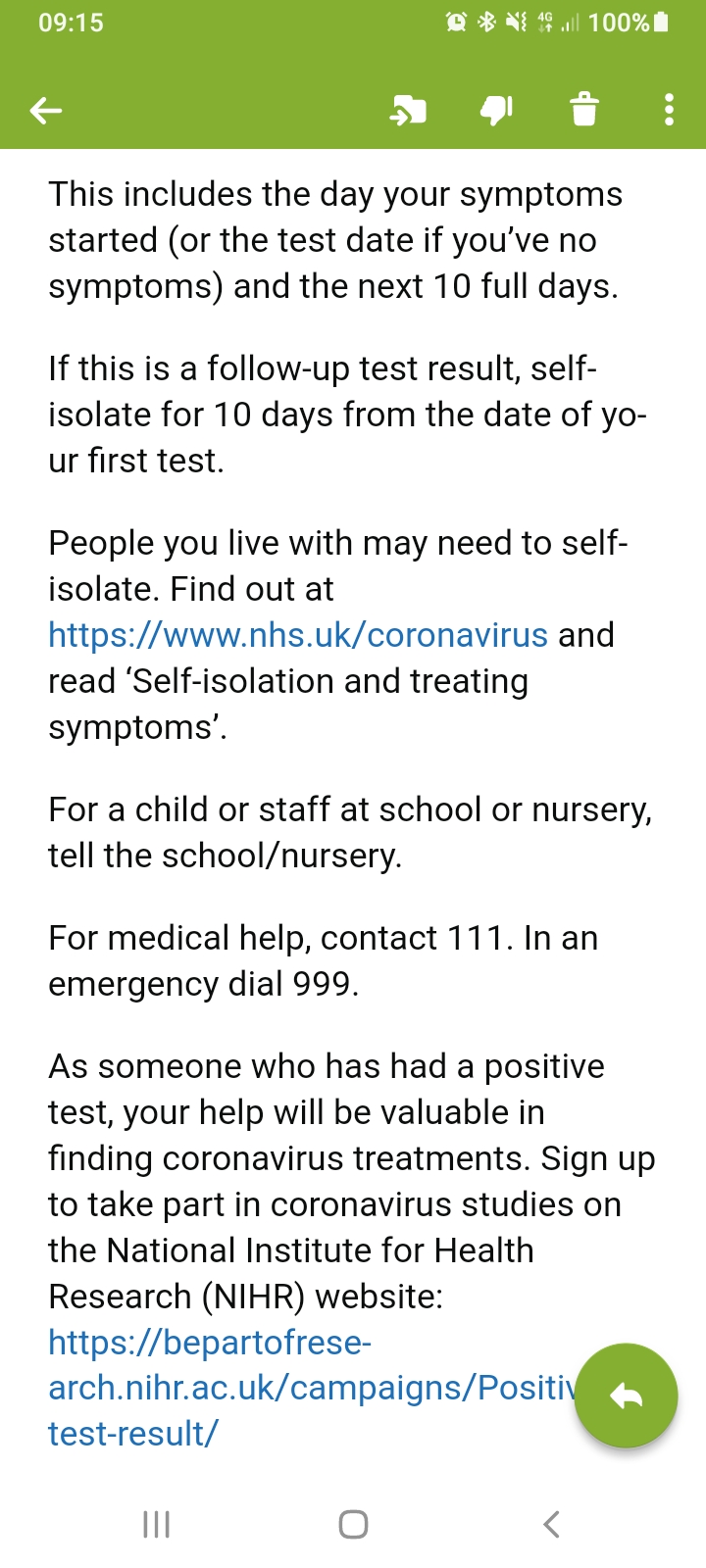Move this message to a folder
Image resolution: width=706 pixels, height=1568 pixels.
[x=408, y=111]
